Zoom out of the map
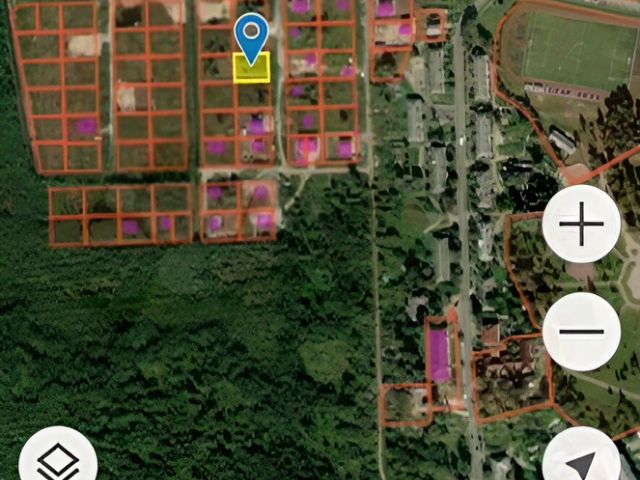 tap(581, 331)
